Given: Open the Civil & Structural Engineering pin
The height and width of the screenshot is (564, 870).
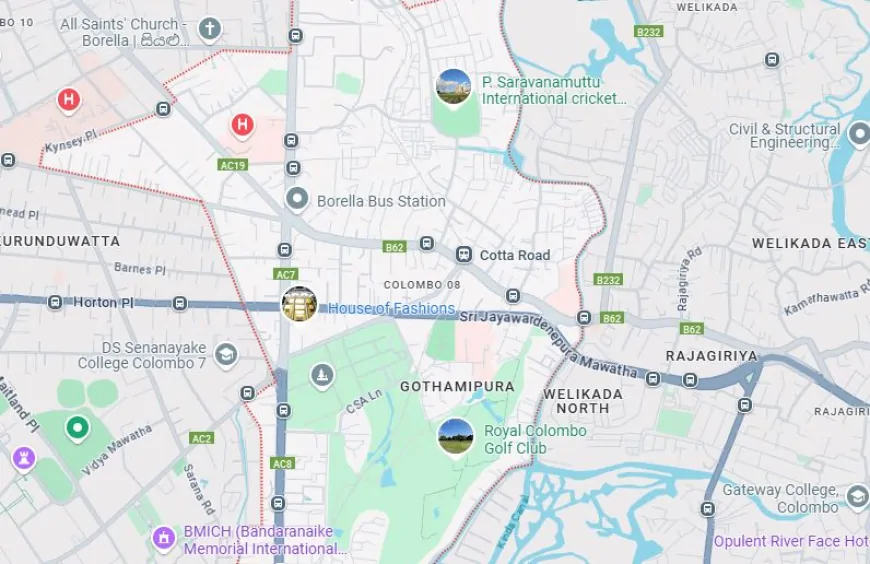Looking at the screenshot, I should 859,134.
